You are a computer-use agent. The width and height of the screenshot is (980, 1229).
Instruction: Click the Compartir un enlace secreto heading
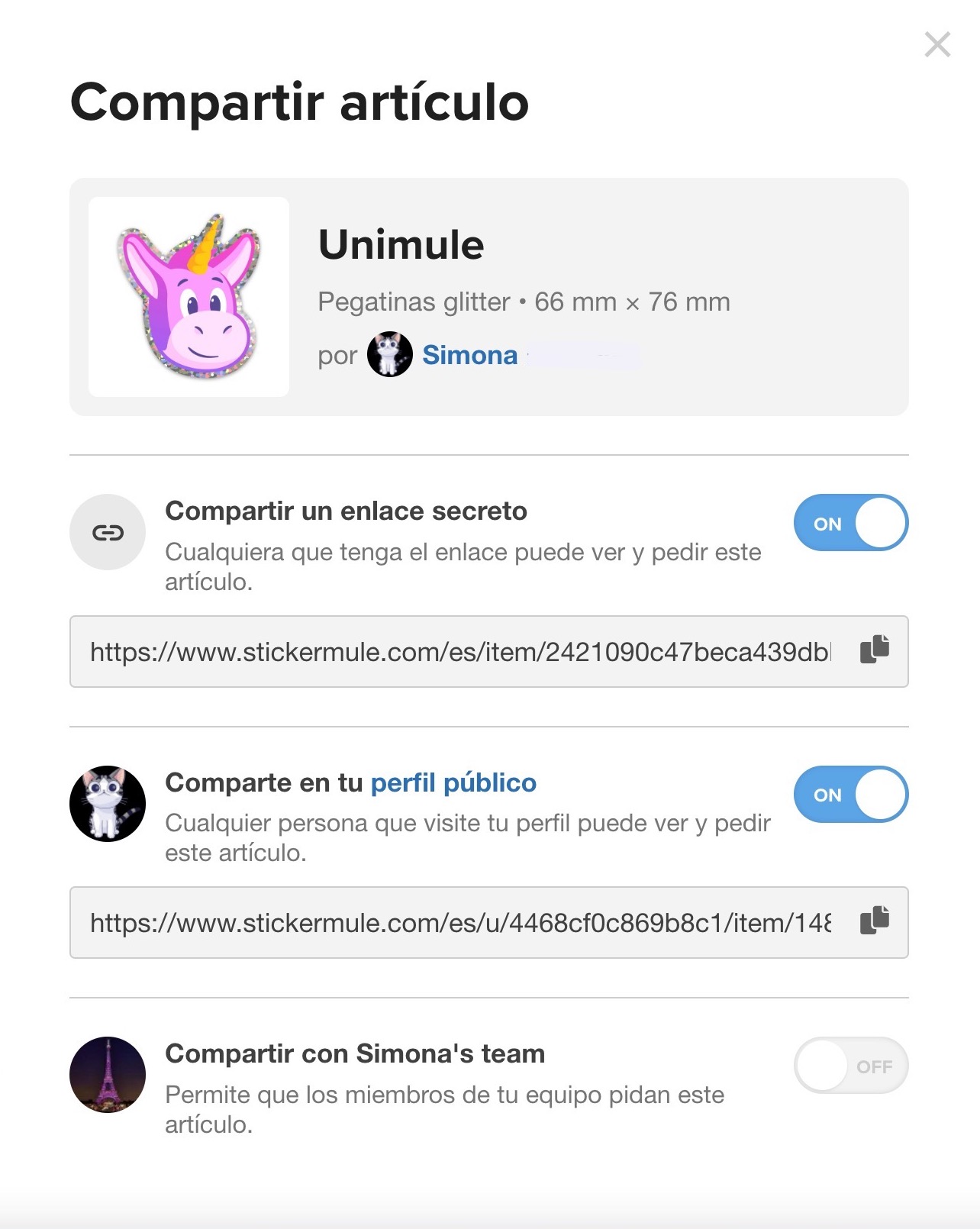[x=346, y=511]
